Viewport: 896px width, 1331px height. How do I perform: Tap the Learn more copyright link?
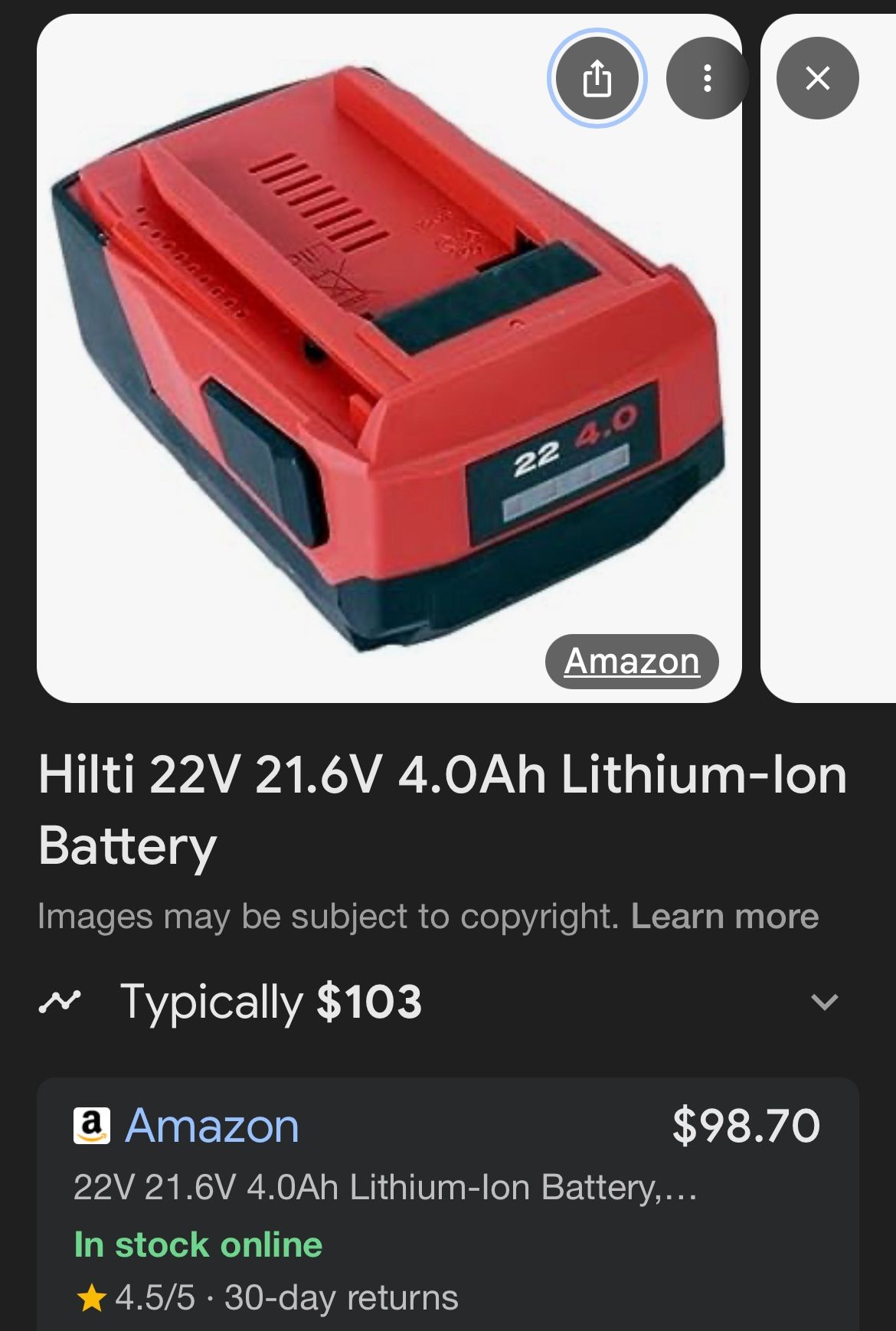pos(724,916)
